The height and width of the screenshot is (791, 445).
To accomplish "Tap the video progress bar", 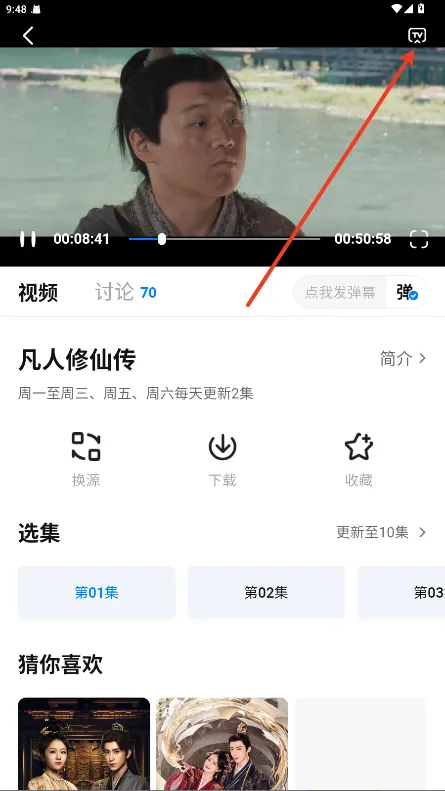I will (224, 239).
